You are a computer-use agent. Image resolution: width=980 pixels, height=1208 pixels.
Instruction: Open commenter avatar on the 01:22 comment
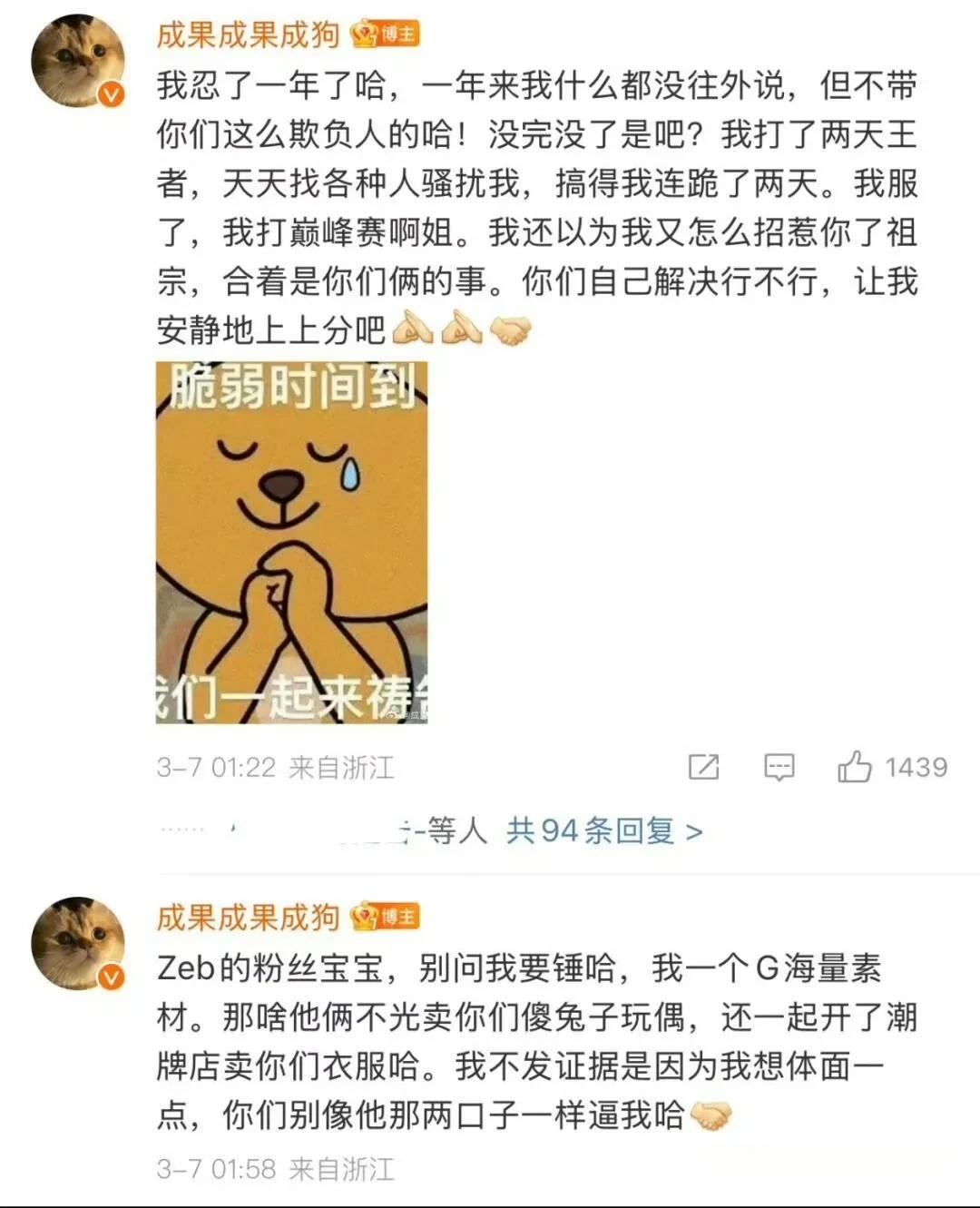pos(78,61)
